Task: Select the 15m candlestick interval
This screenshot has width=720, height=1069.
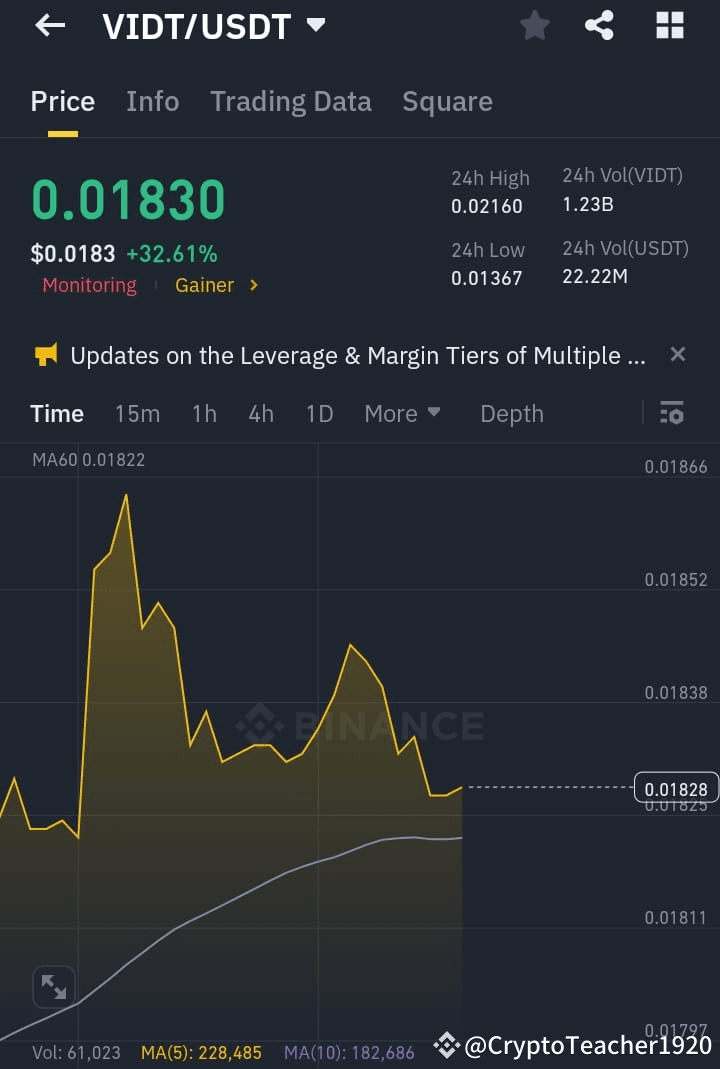Action: (x=137, y=413)
